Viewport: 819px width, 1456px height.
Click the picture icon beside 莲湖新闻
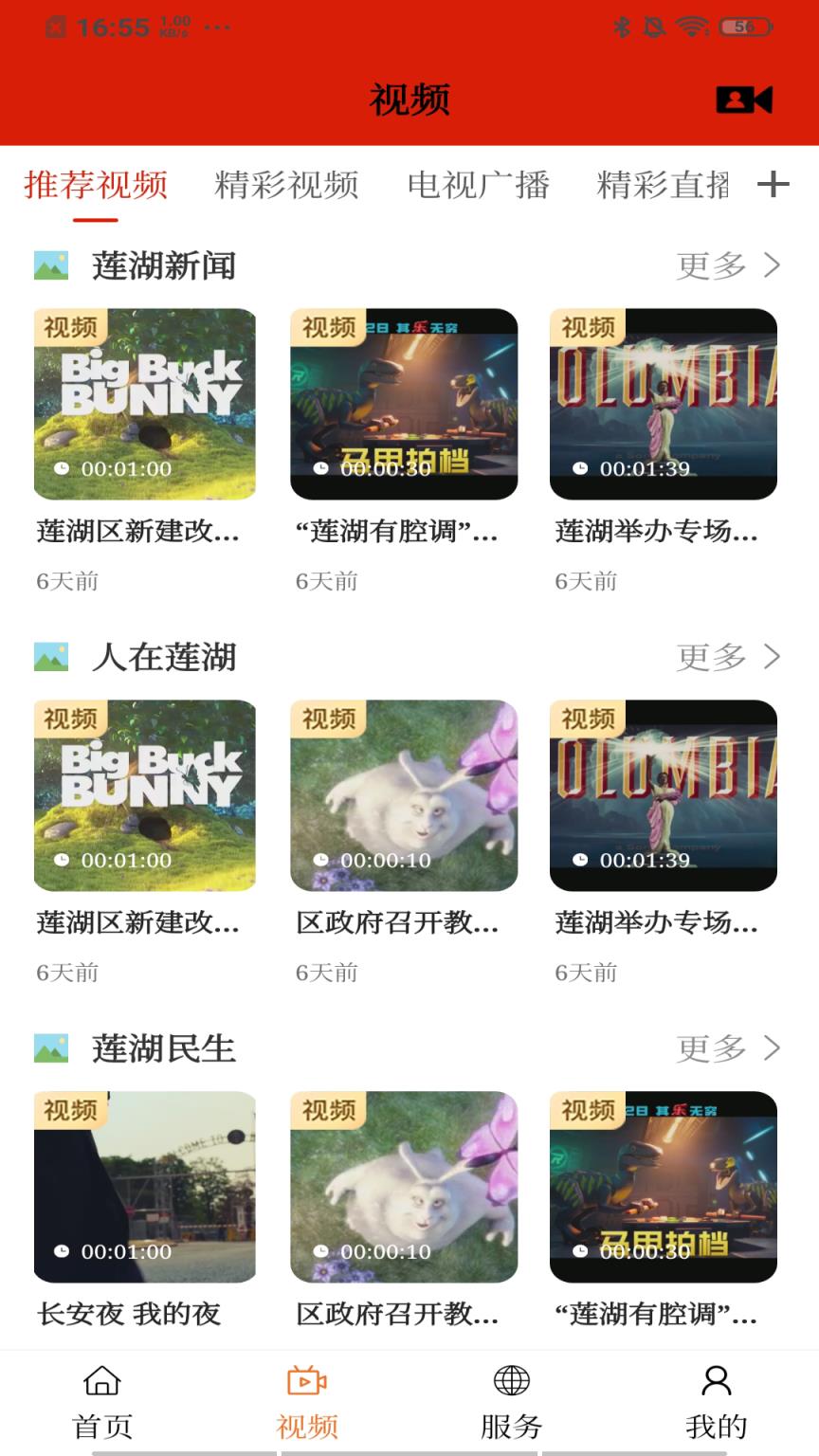[x=50, y=264]
